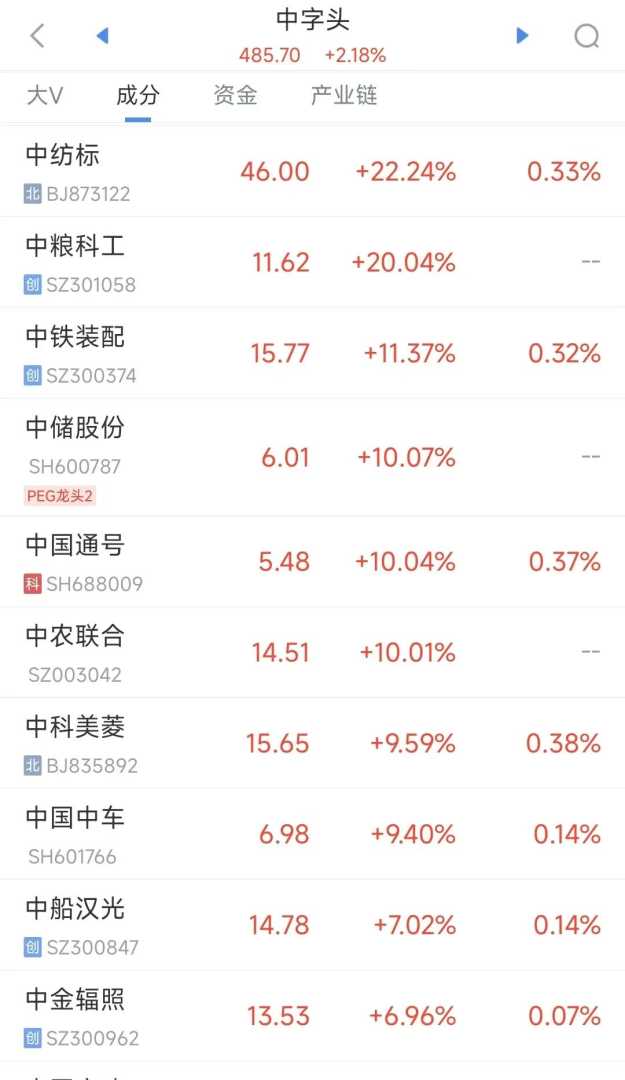Open the 产业链 tab
625x1080 pixels.
tap(343, 96)
